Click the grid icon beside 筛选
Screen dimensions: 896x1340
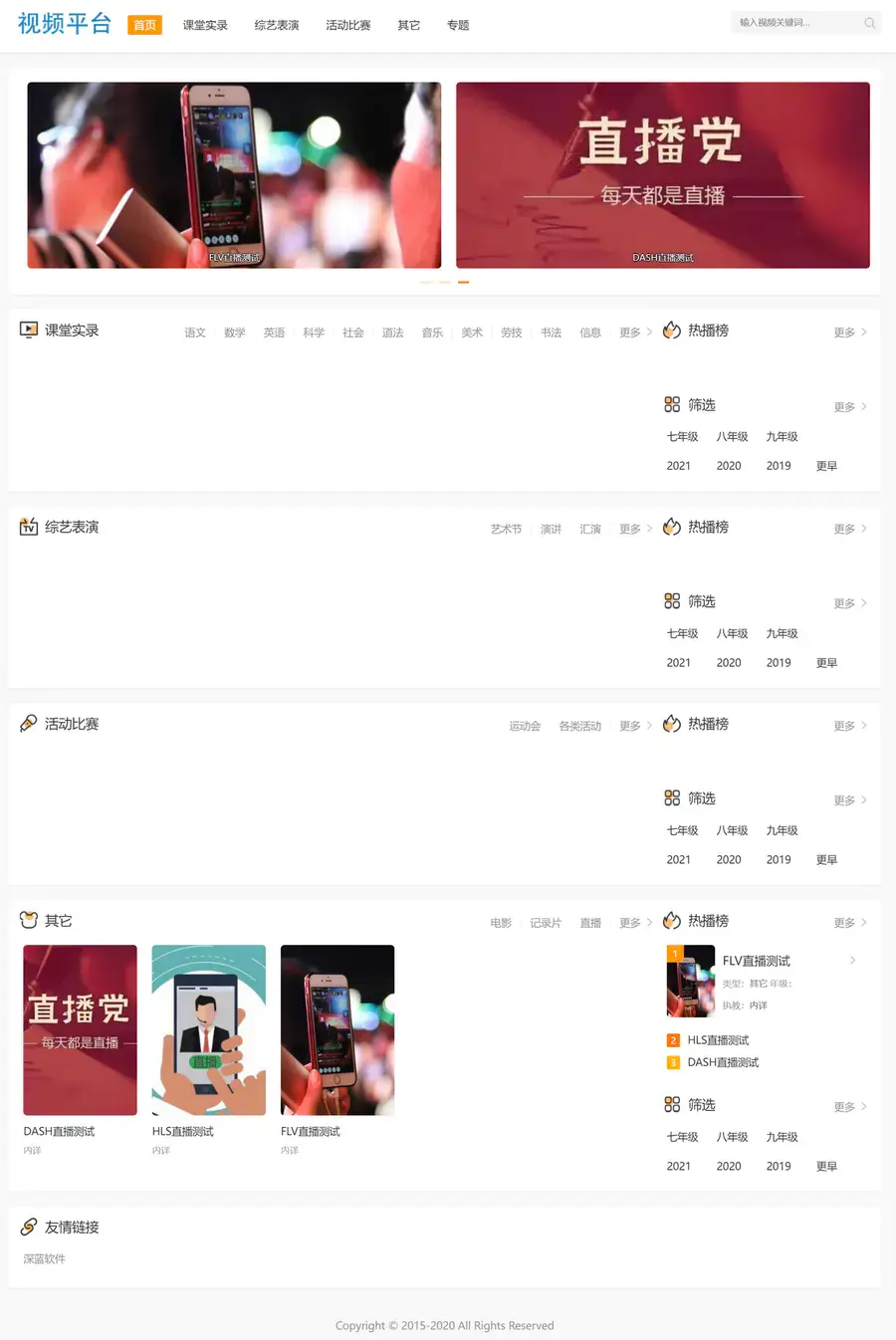[673, 404]
